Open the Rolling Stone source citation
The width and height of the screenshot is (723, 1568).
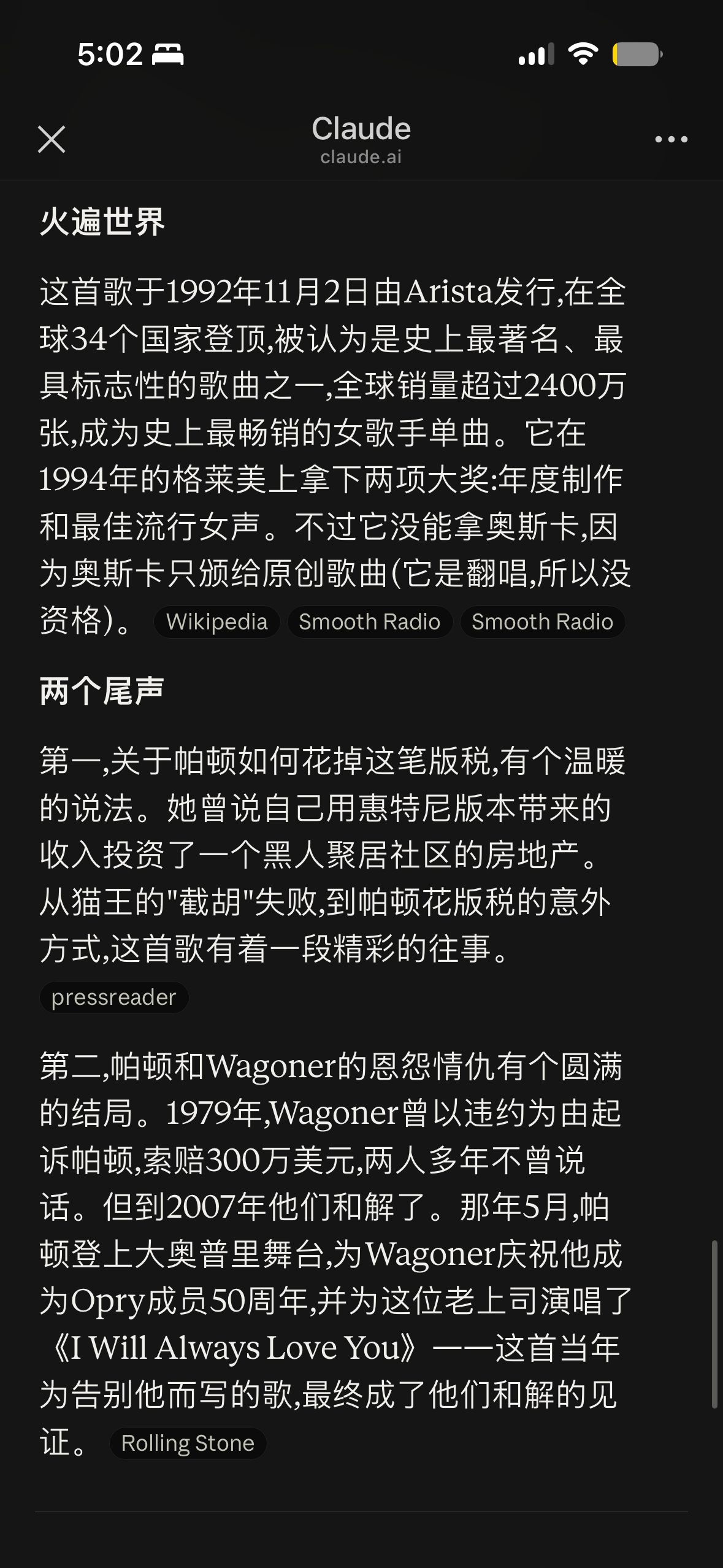pyautogui.click(x=188, y=1443)
